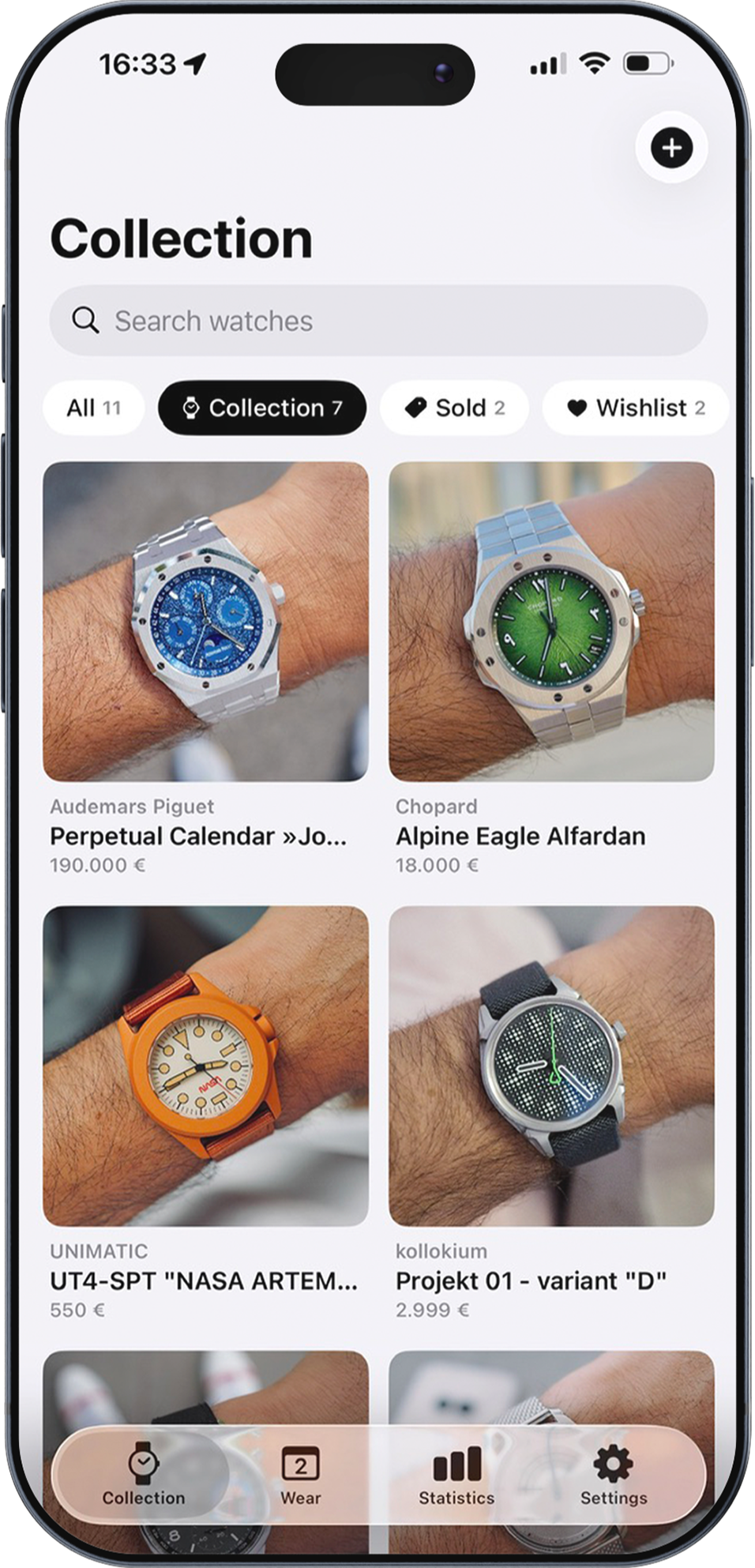755x1568 pixels.
Task: Switch to the Statistics tab
Action: click(x=456, y=1476)
